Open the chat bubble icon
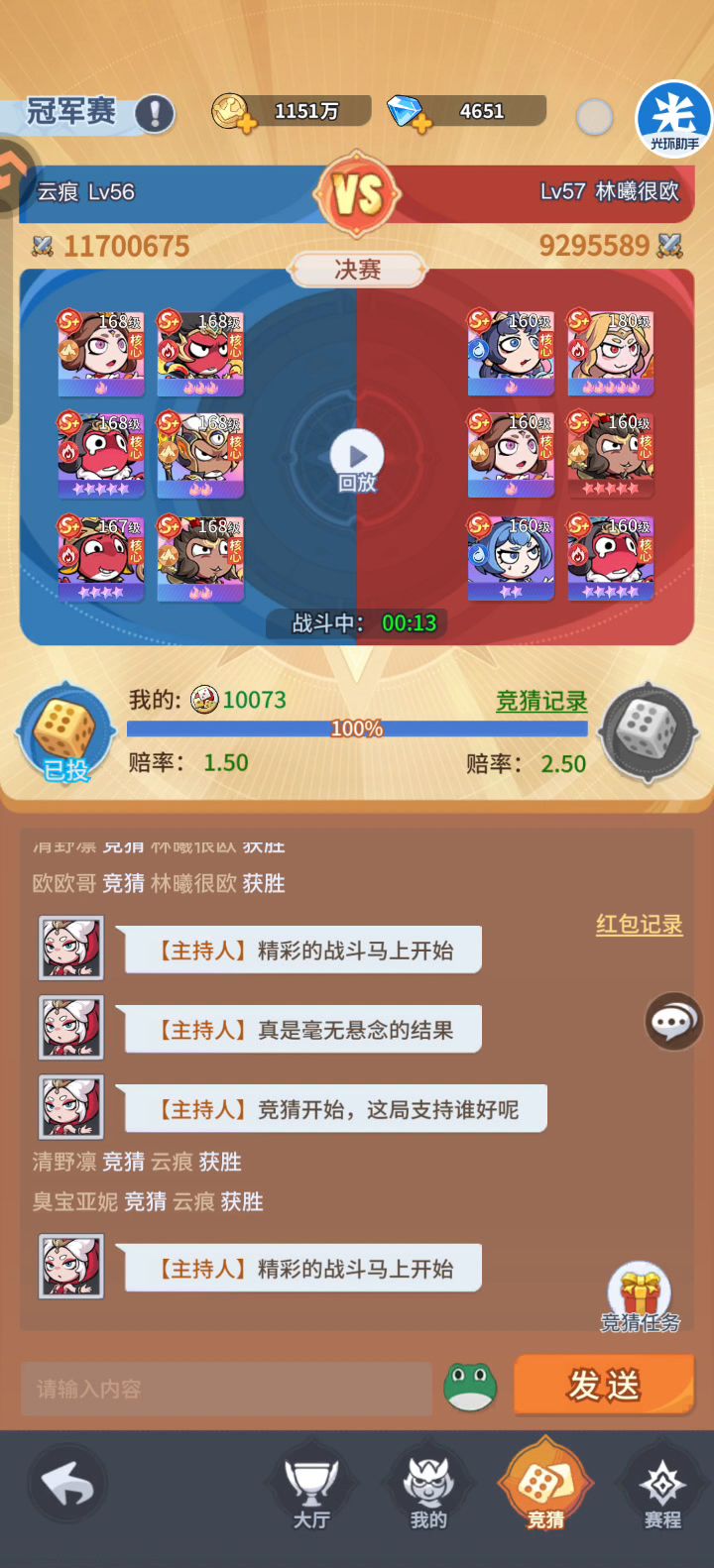 tap(674, 1021)
